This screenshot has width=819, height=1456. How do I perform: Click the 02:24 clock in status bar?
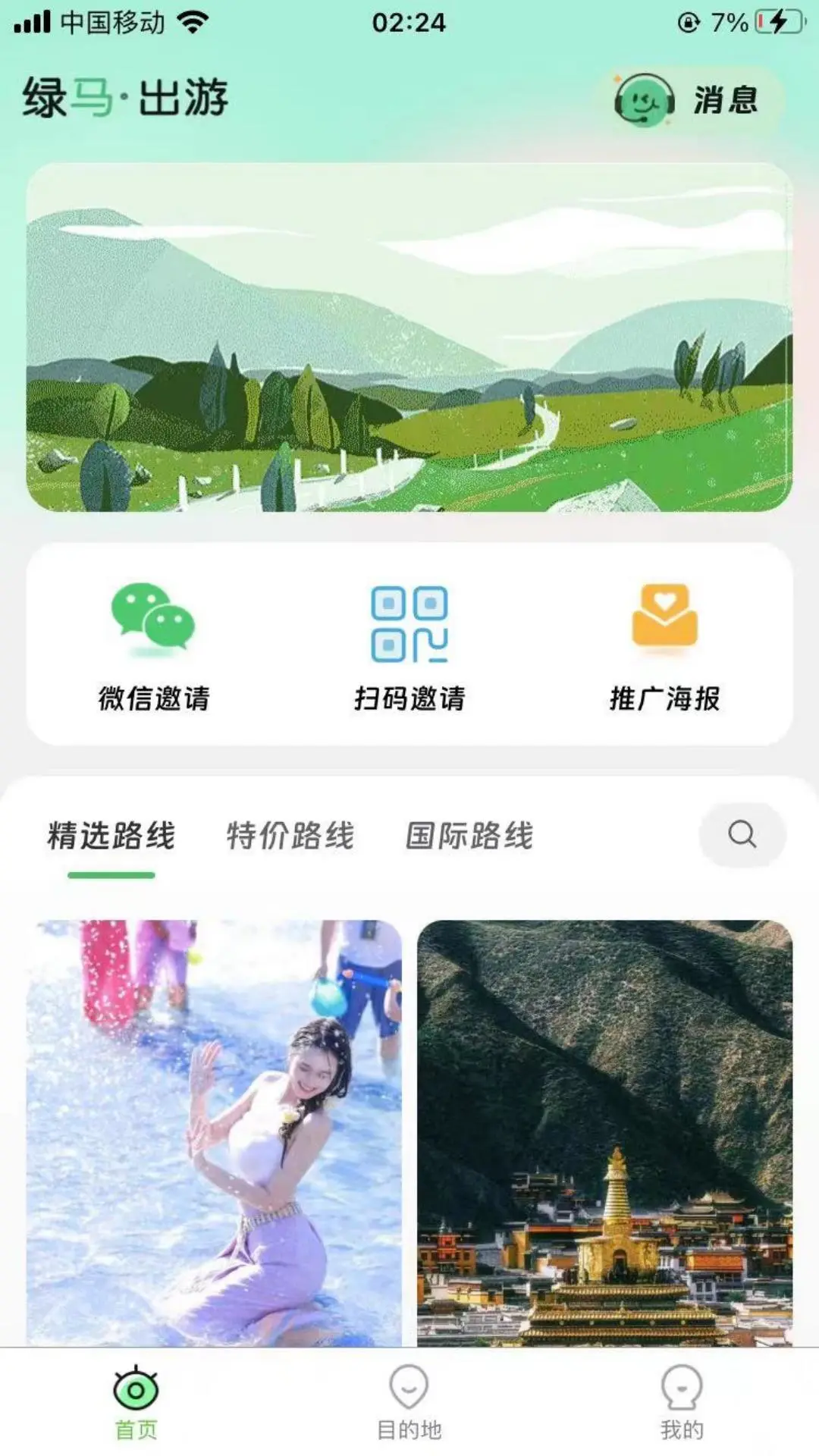[x=409, y=23]
